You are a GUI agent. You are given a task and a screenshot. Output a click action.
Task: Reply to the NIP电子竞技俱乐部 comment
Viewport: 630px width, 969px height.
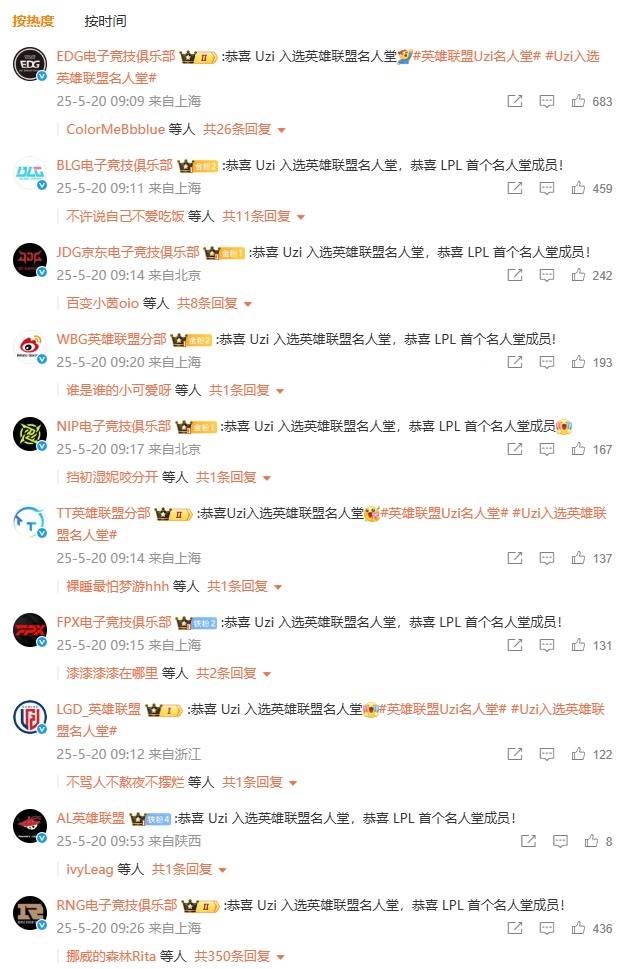point(547,449)
